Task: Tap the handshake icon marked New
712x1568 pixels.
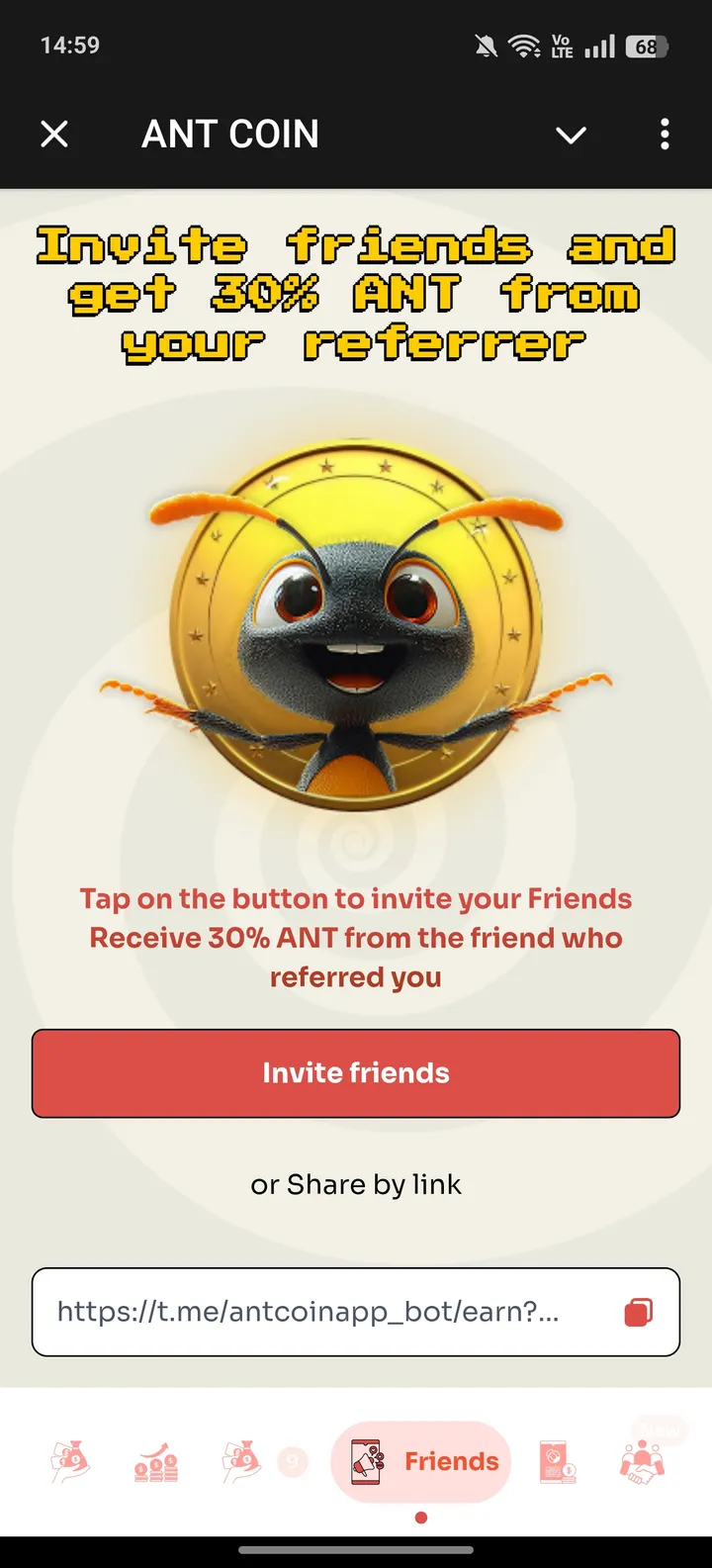Action: coord(643,1461)
